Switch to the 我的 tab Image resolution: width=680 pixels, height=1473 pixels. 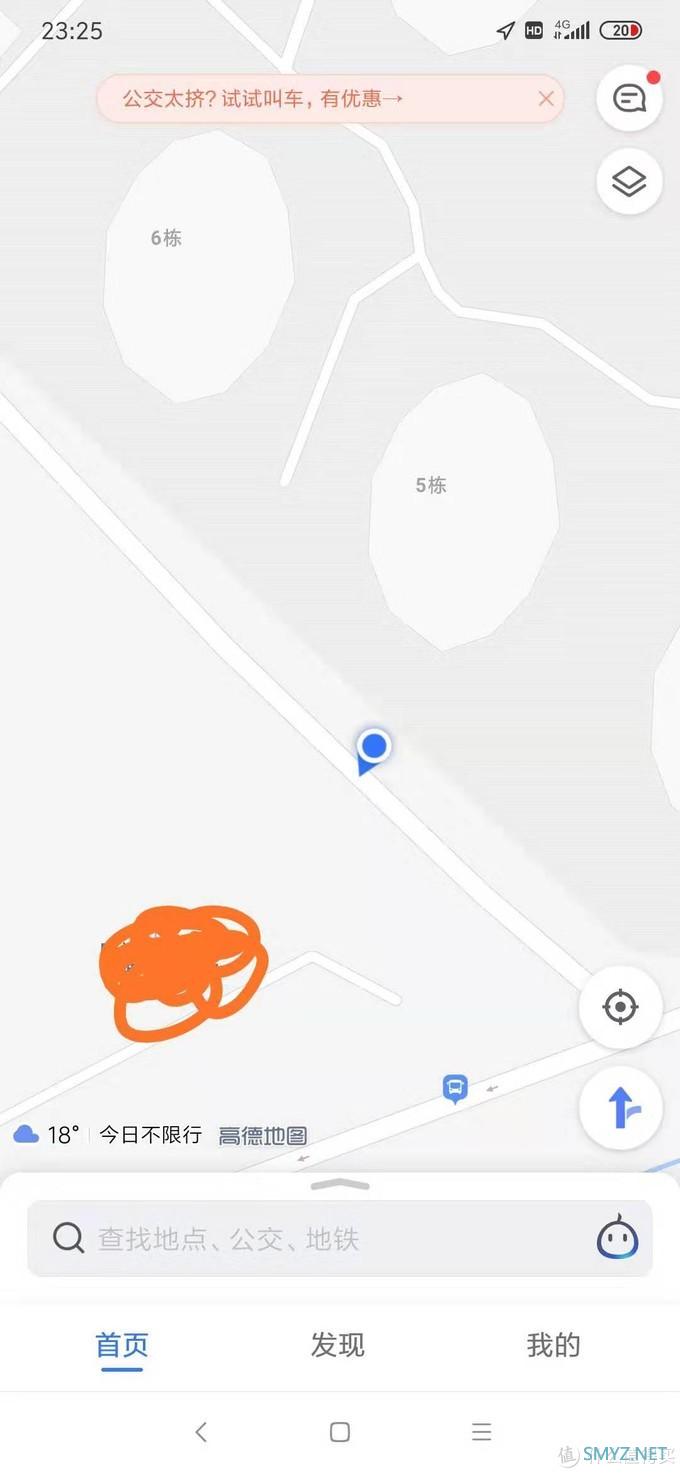553,1345
